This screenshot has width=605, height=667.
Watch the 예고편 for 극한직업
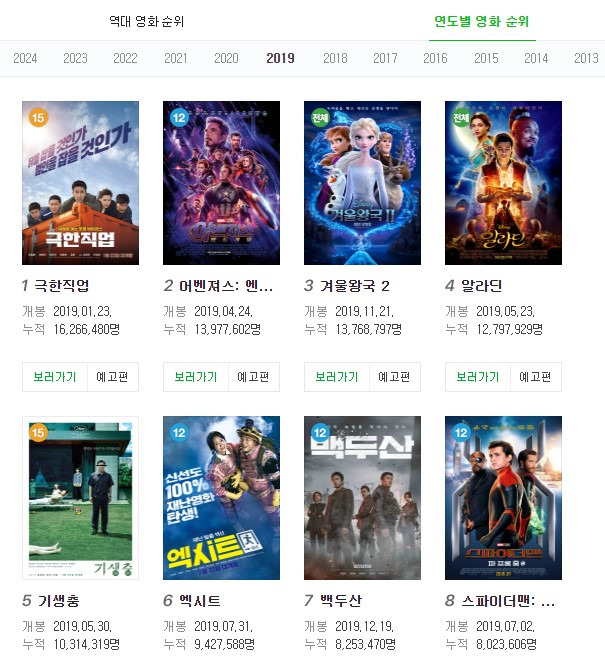coord(113,377)
